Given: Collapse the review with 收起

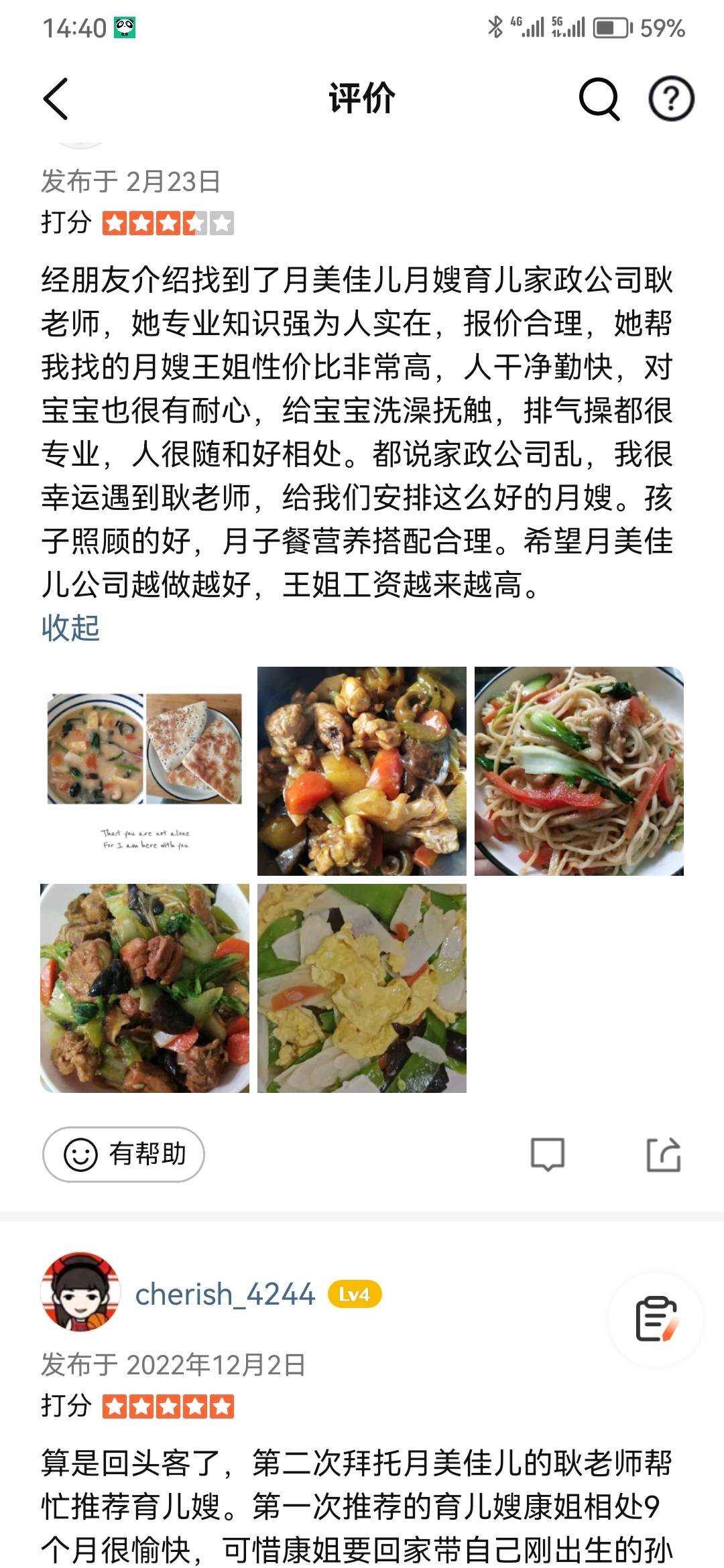Looking at the screenshot, I should [x=70, y=628].
